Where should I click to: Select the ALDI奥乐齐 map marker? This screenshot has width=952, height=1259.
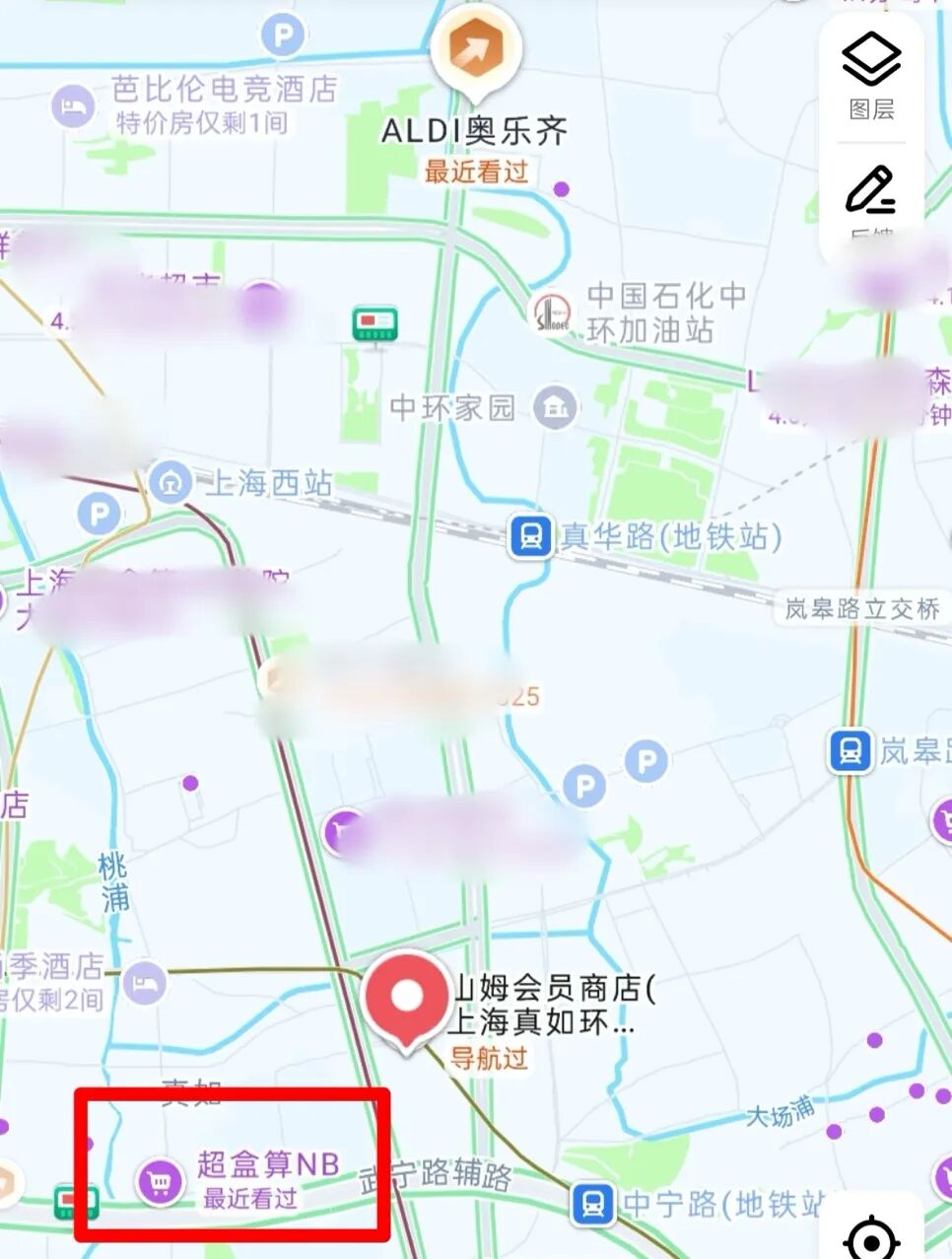(x=478, y=49)
